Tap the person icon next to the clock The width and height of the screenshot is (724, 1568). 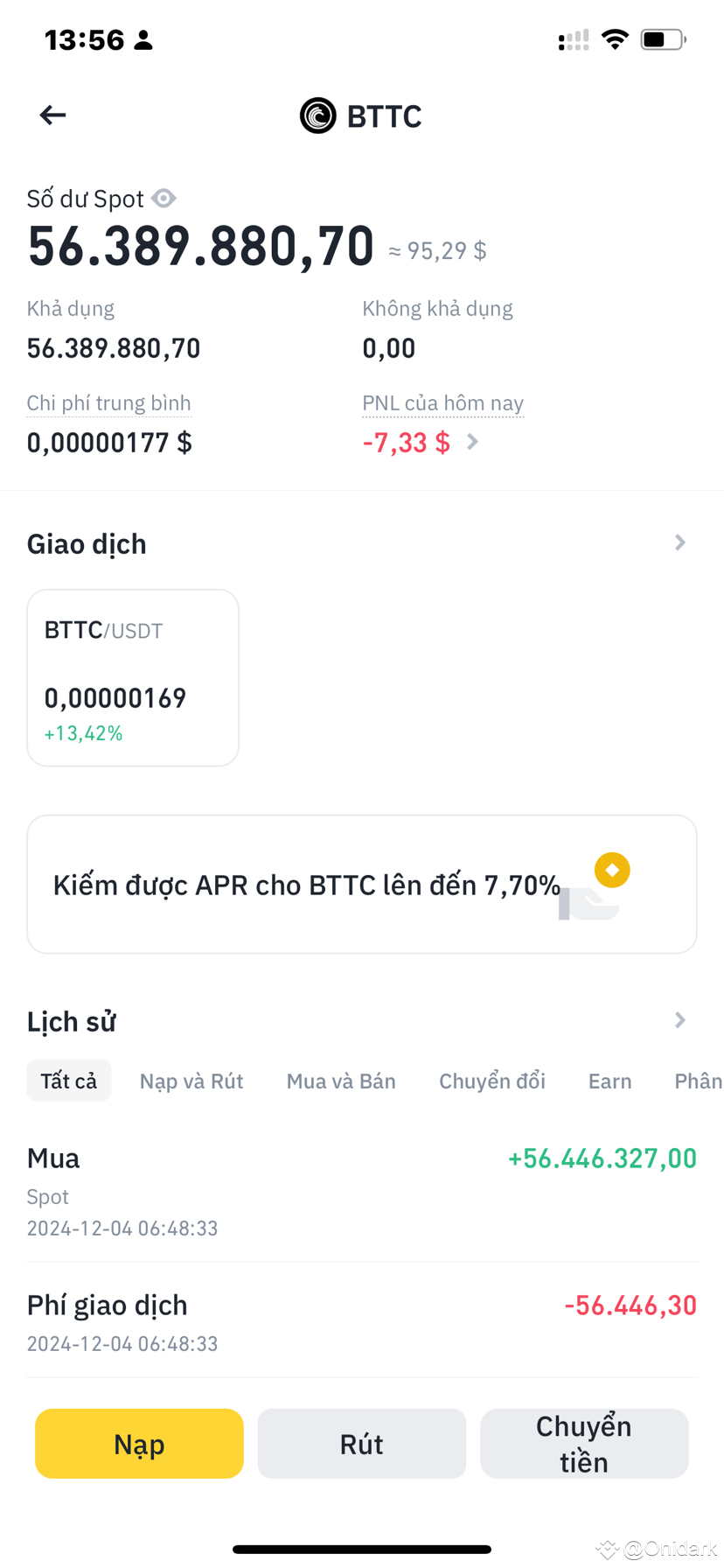point(143,38)
